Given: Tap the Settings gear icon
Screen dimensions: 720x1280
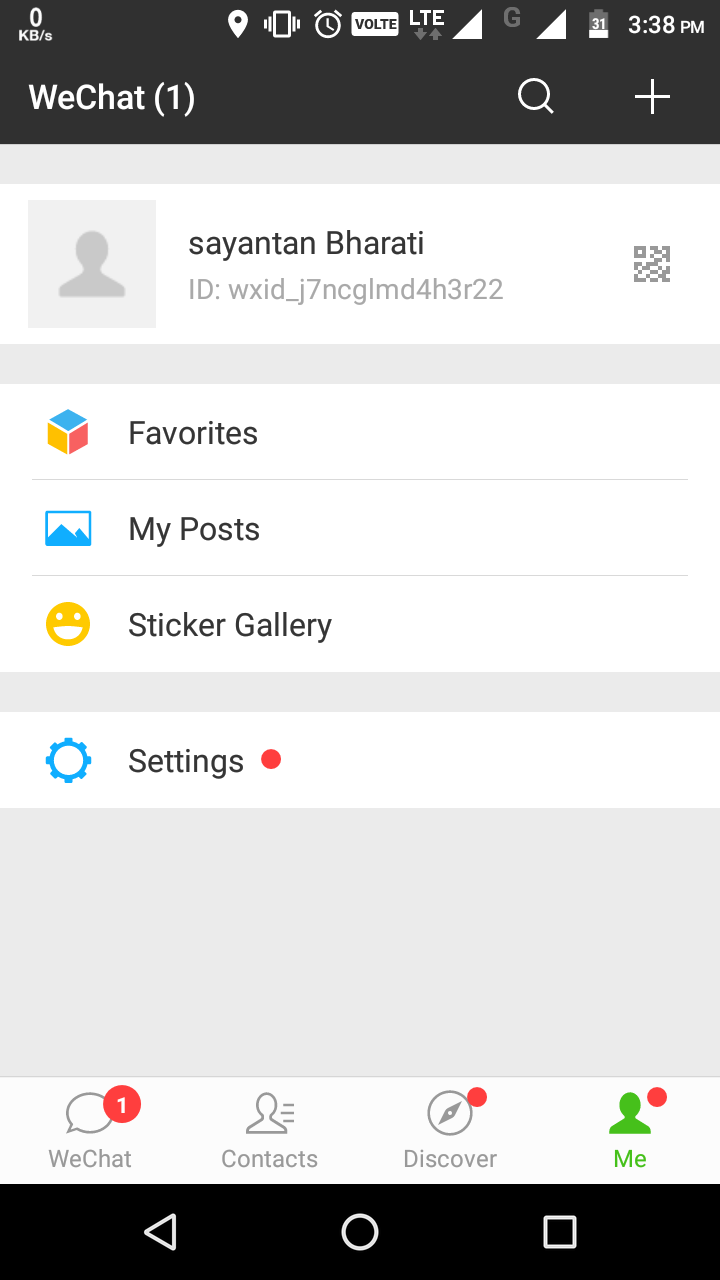Looking at the screenshot, I should point(67,760).
